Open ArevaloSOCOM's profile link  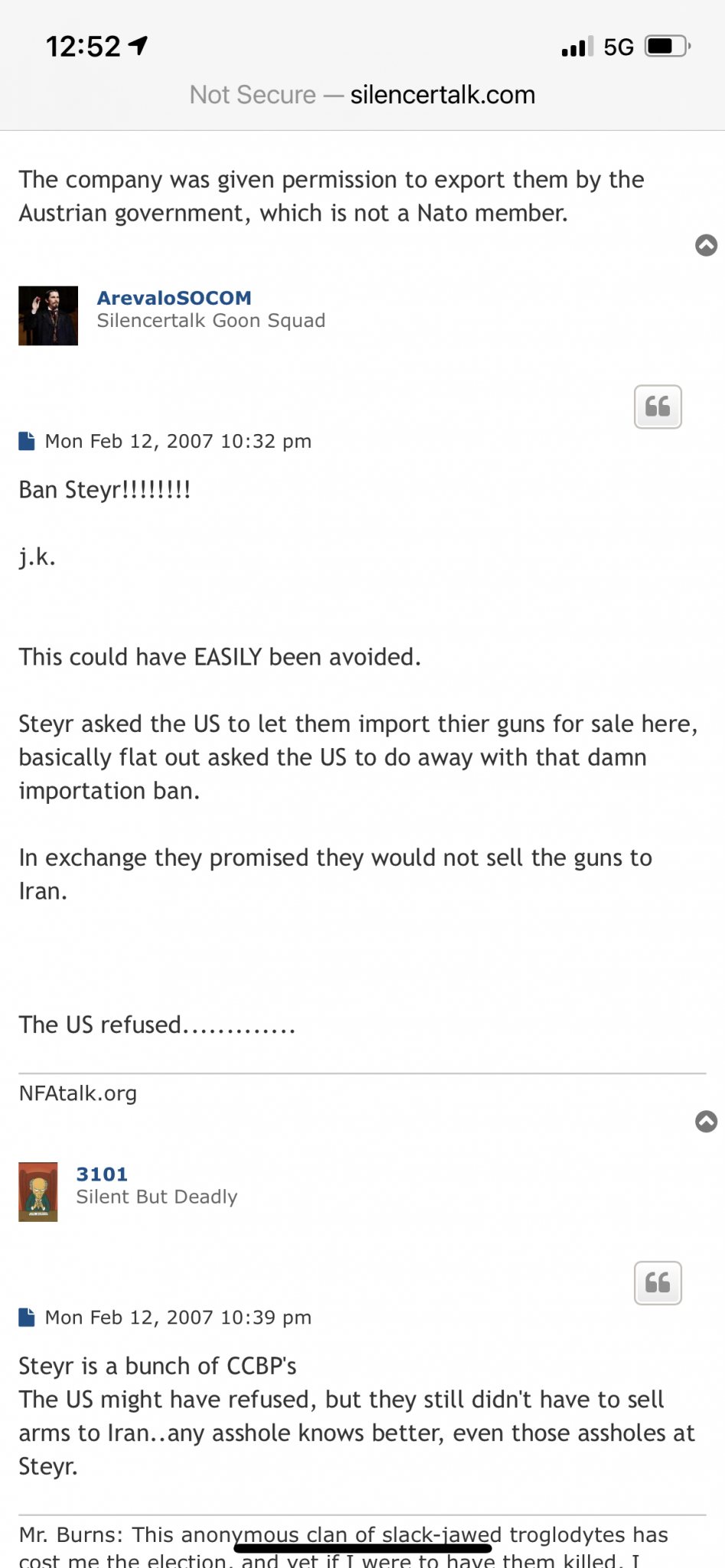(x=174, y=298)
